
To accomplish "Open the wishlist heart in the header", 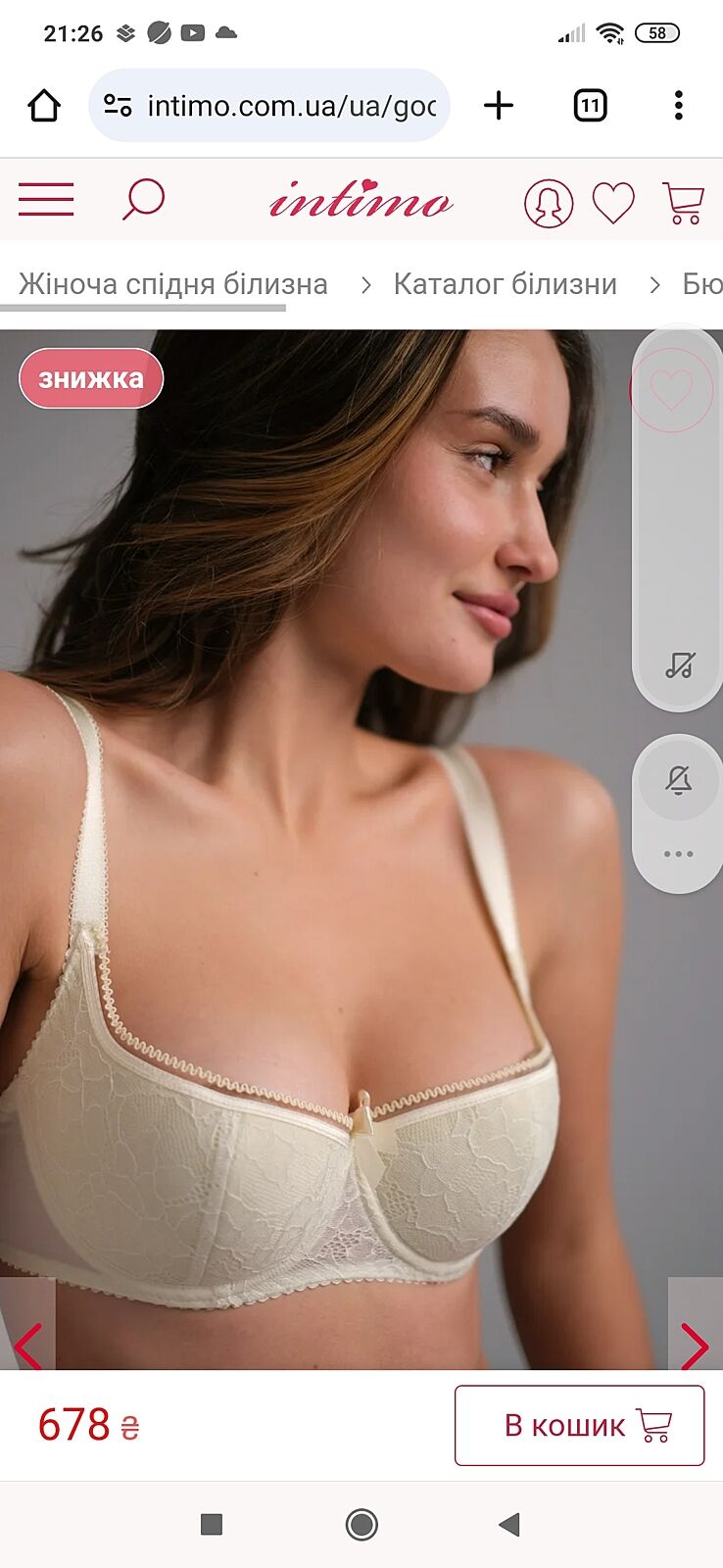I will tap(613, 204).
